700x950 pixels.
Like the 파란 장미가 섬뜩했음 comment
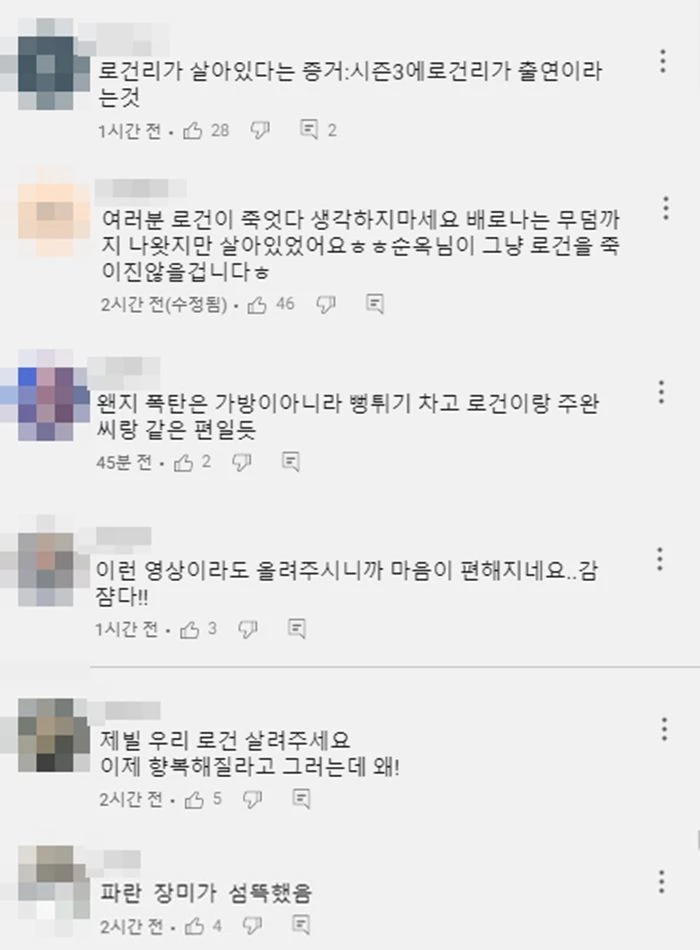coord(195,925)
